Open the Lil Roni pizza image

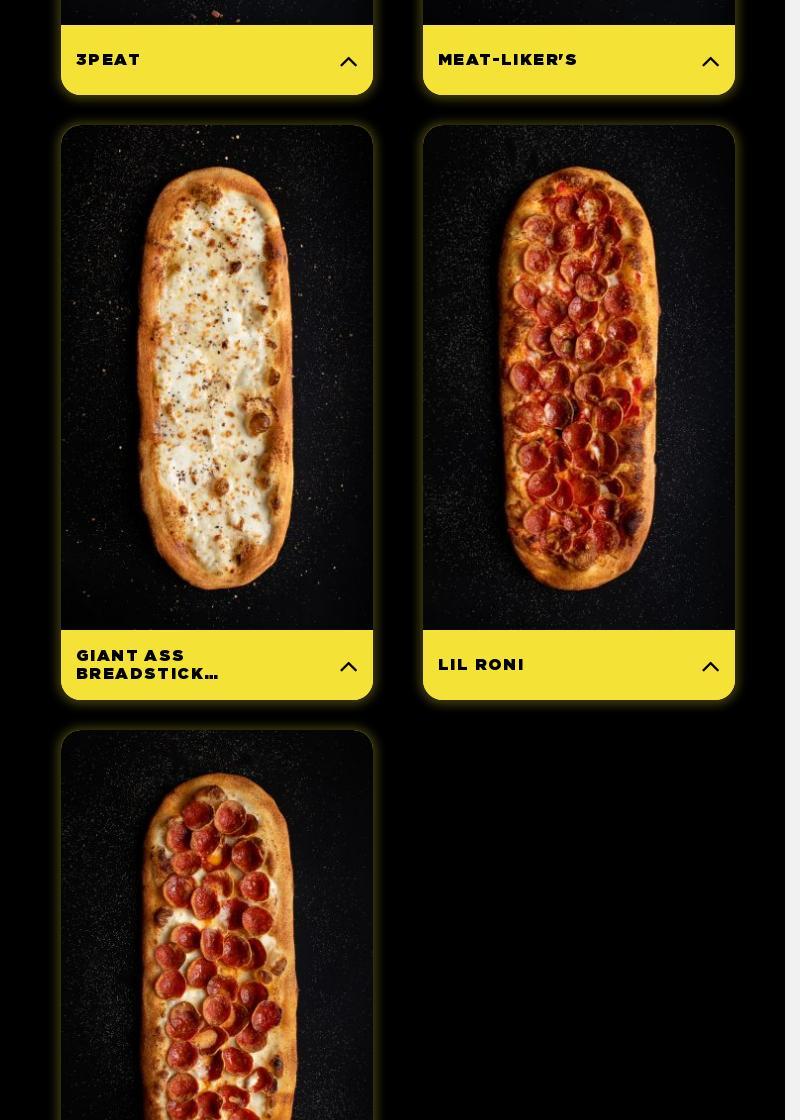click(579, 378)
